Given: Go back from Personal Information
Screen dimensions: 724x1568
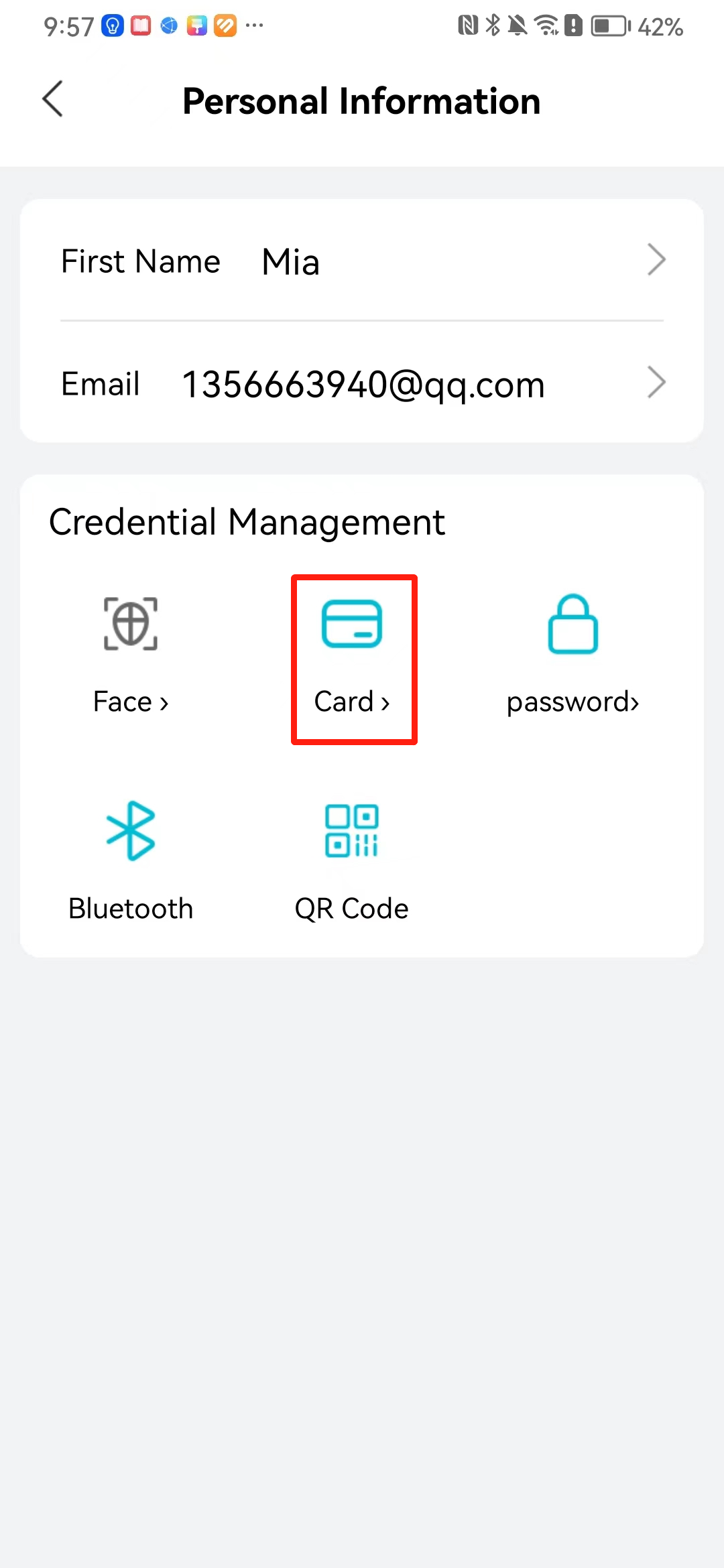Looking at the screenshot, I should 53,99.
